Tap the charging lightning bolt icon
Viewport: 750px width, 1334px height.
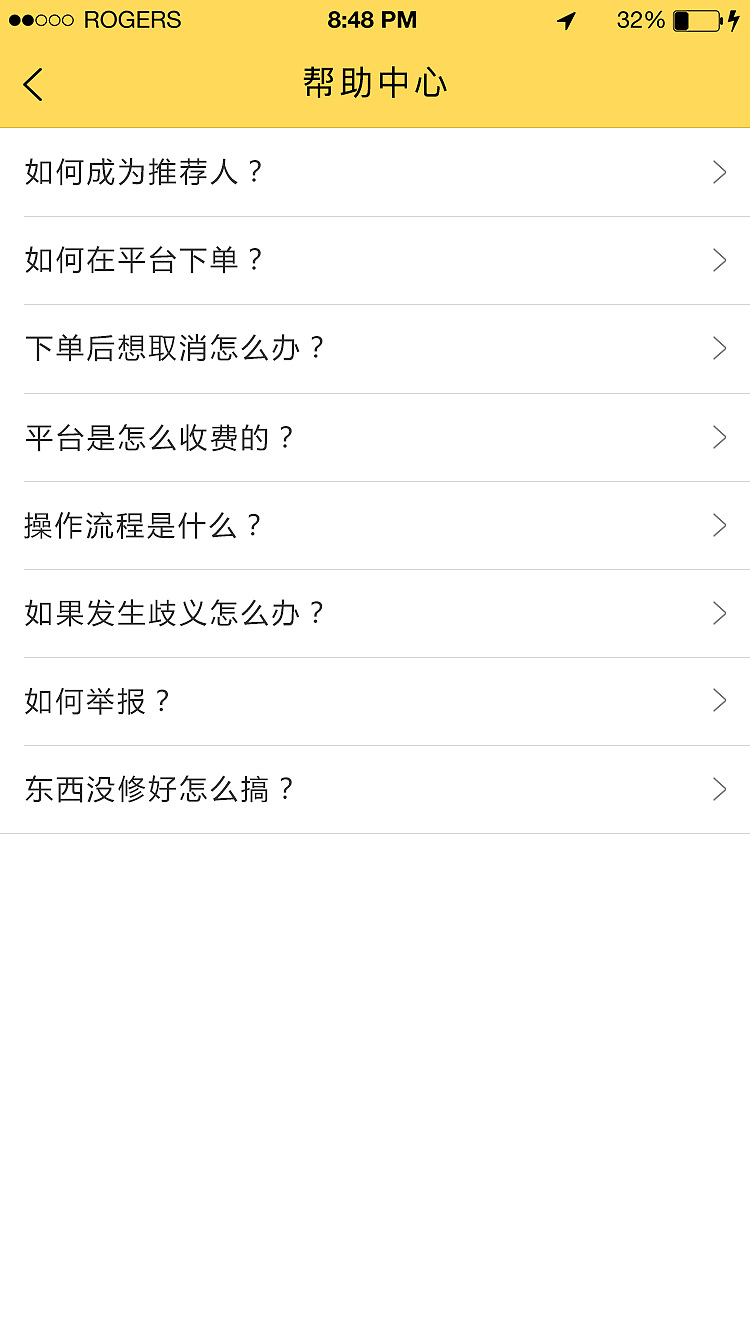click(737, 20)
